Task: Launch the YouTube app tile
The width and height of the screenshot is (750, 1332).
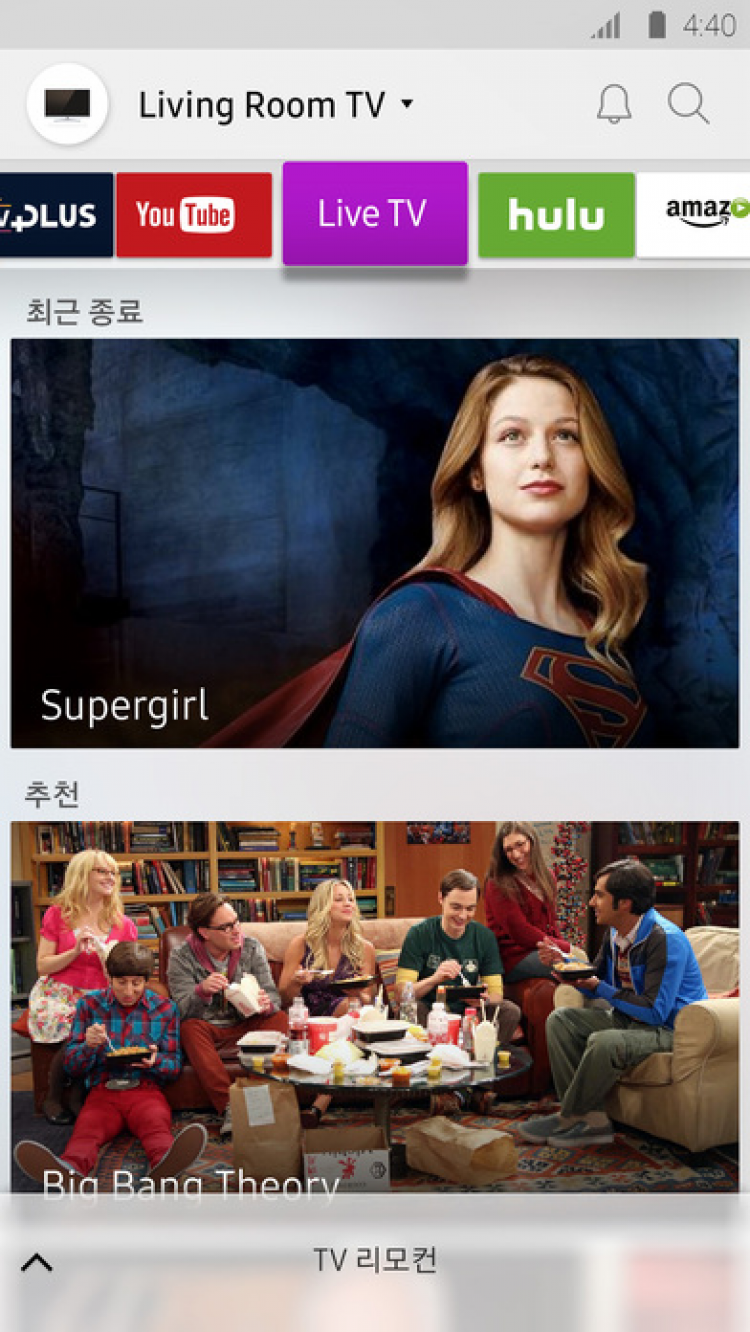Action: pyautogui.click(x=194, y=215)
